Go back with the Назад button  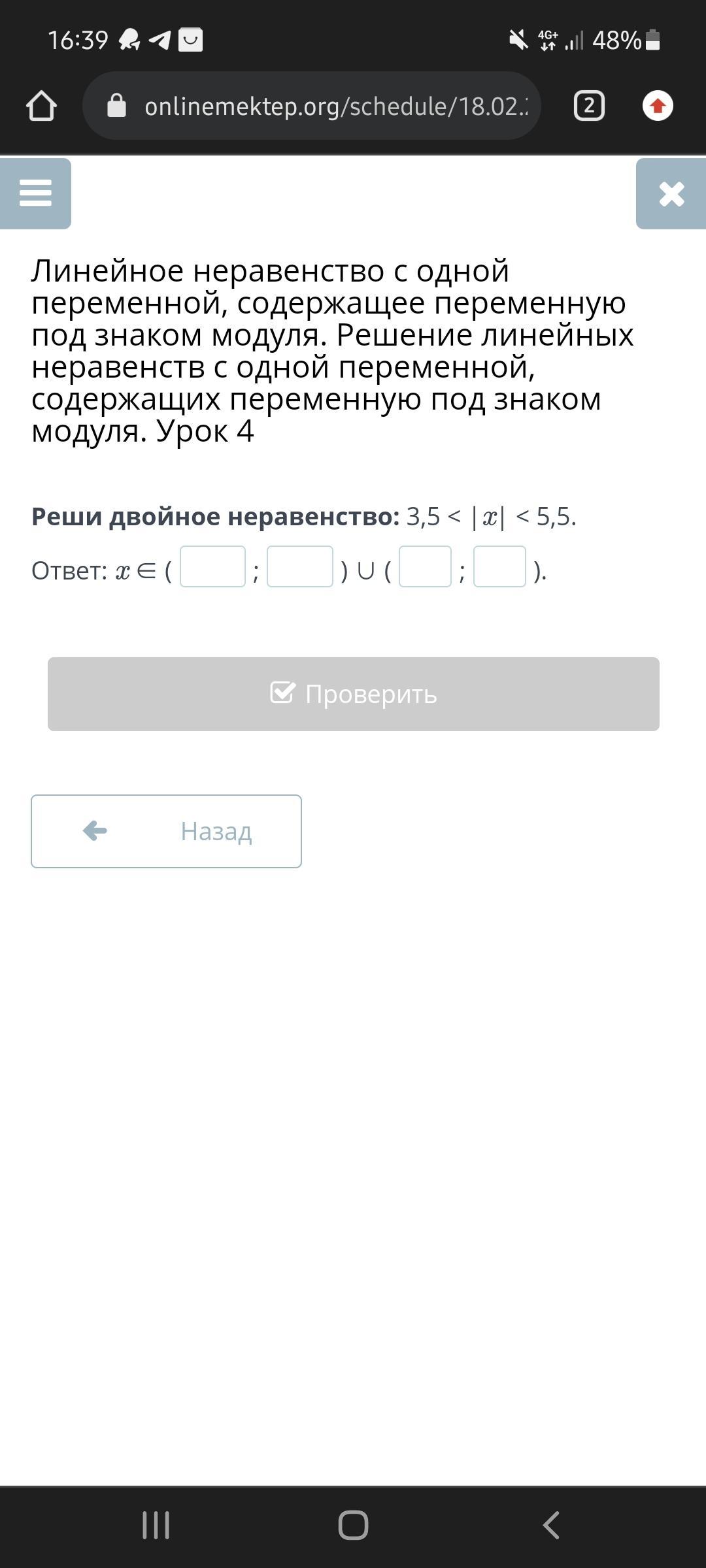coord(166,831)
